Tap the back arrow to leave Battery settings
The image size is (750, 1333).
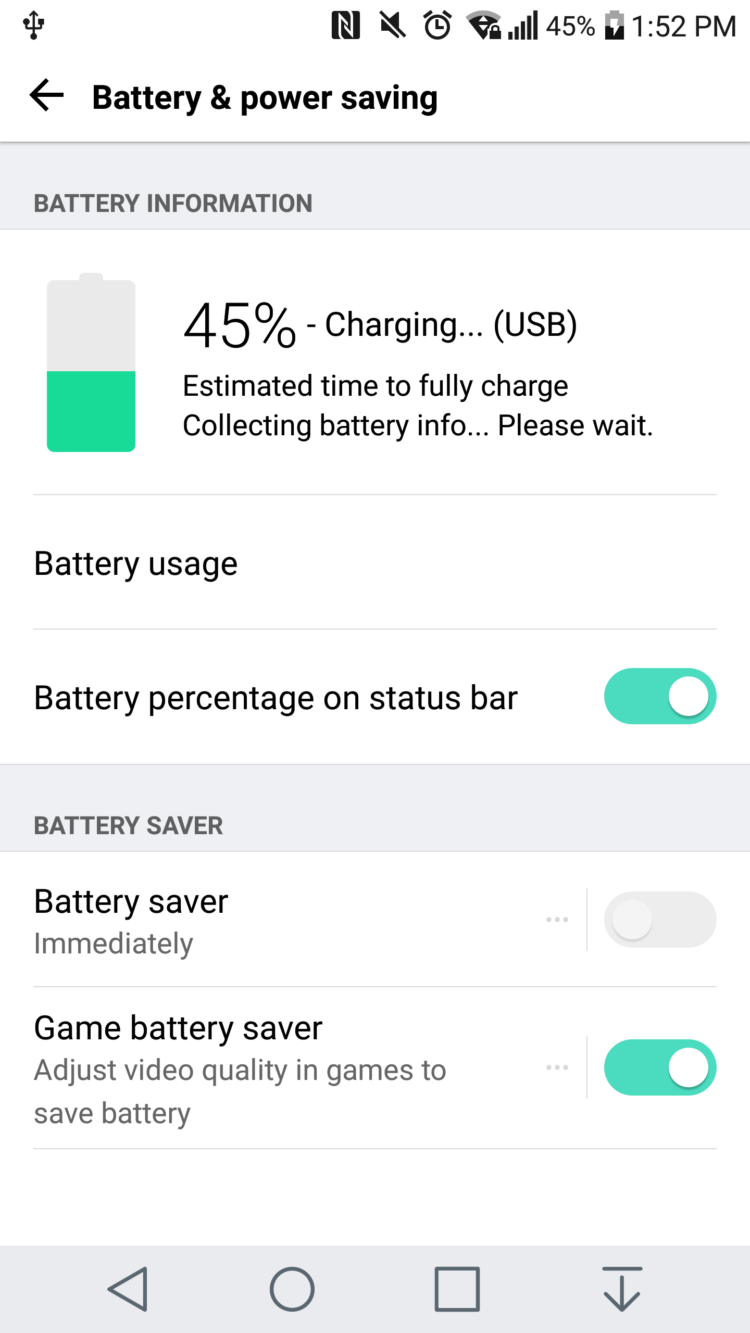46,95
